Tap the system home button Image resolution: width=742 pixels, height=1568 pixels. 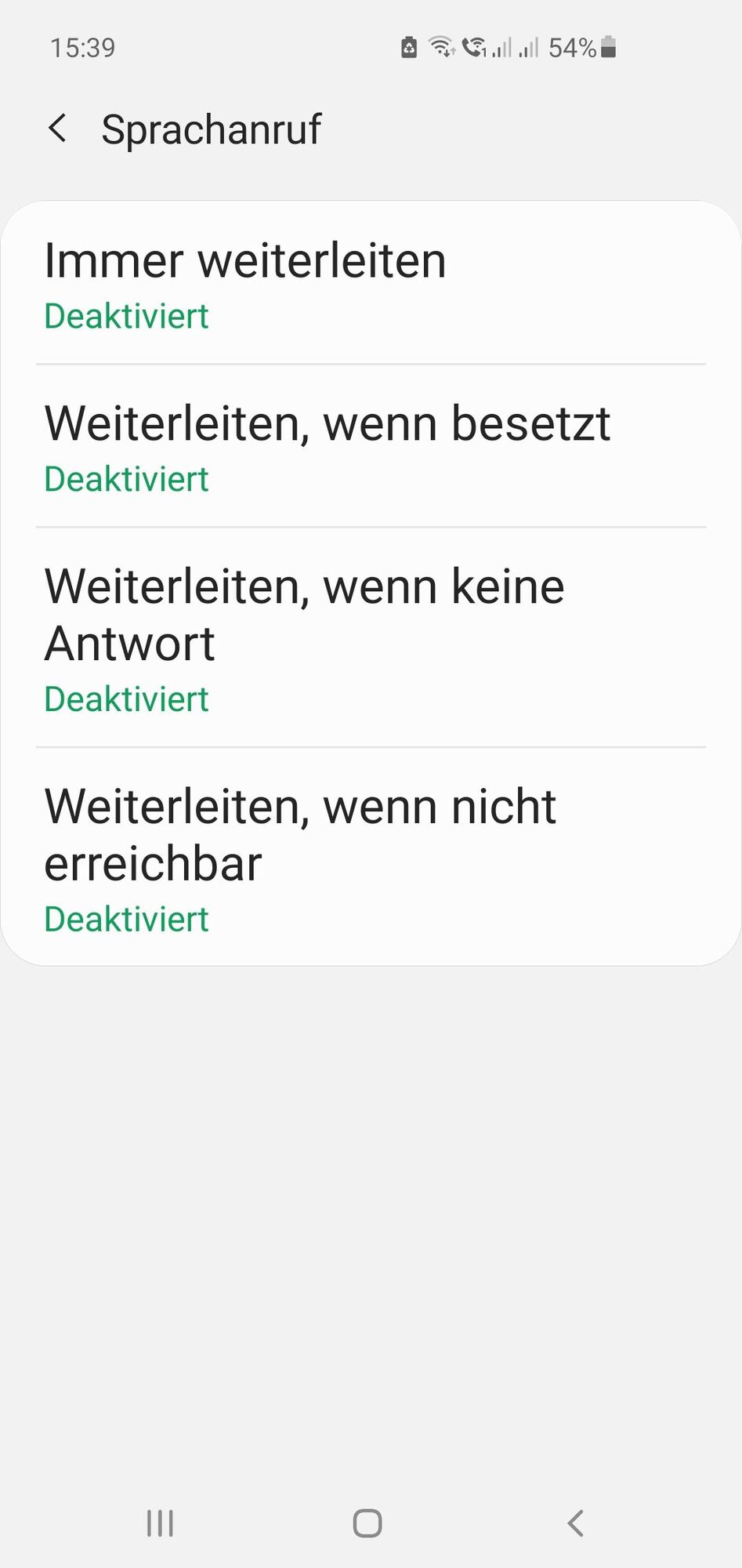click(367, 1523)
